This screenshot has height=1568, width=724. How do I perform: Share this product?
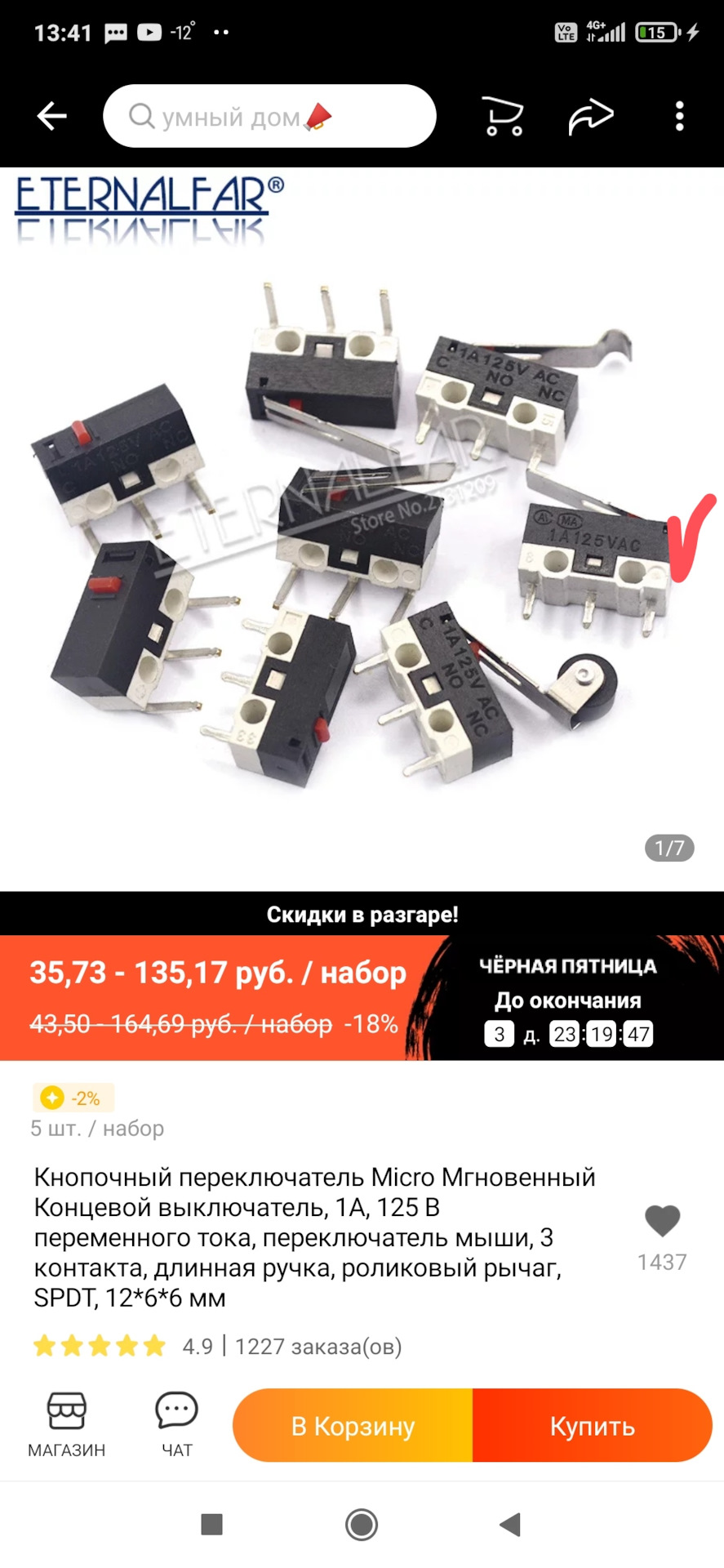(x=590, y=116)
